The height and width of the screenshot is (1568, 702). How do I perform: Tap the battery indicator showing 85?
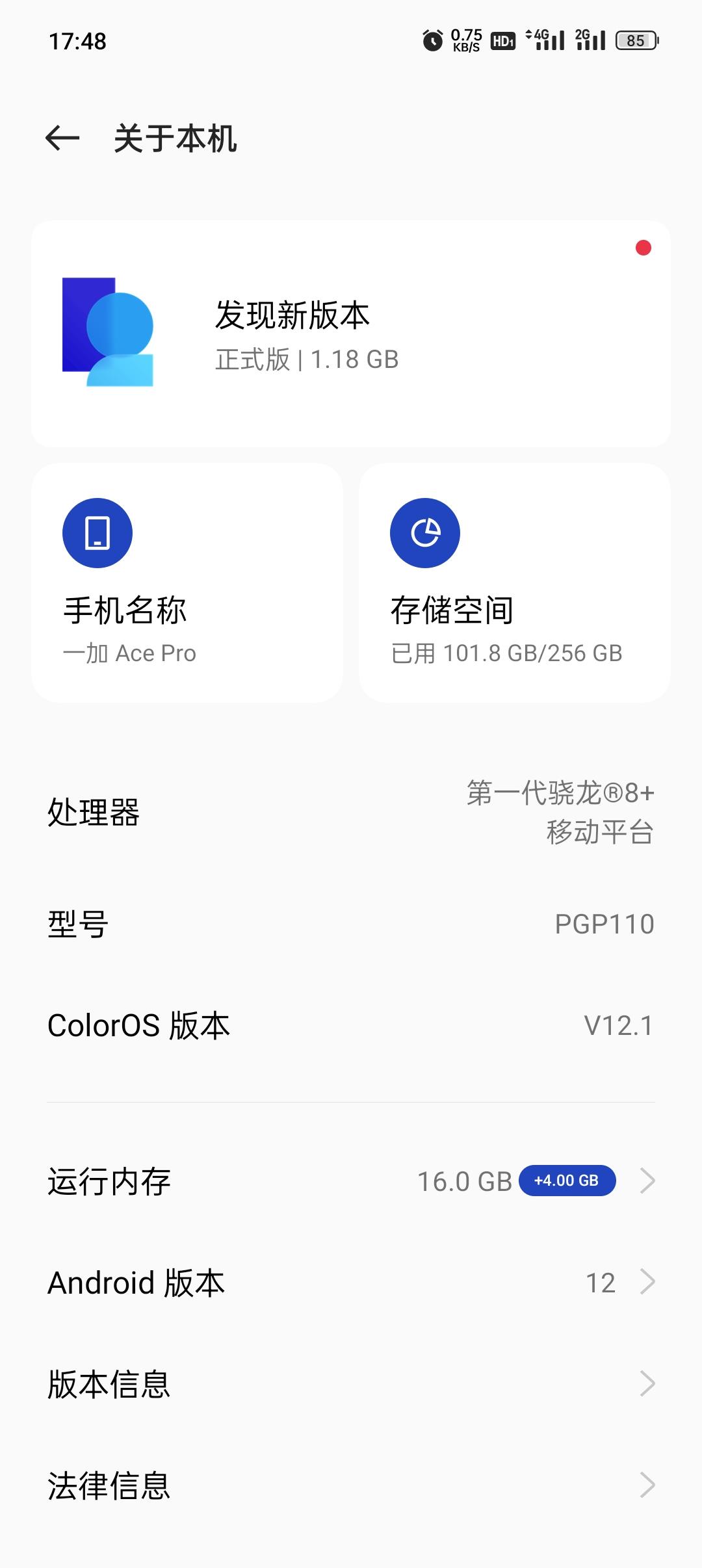(x=638, y=40)
